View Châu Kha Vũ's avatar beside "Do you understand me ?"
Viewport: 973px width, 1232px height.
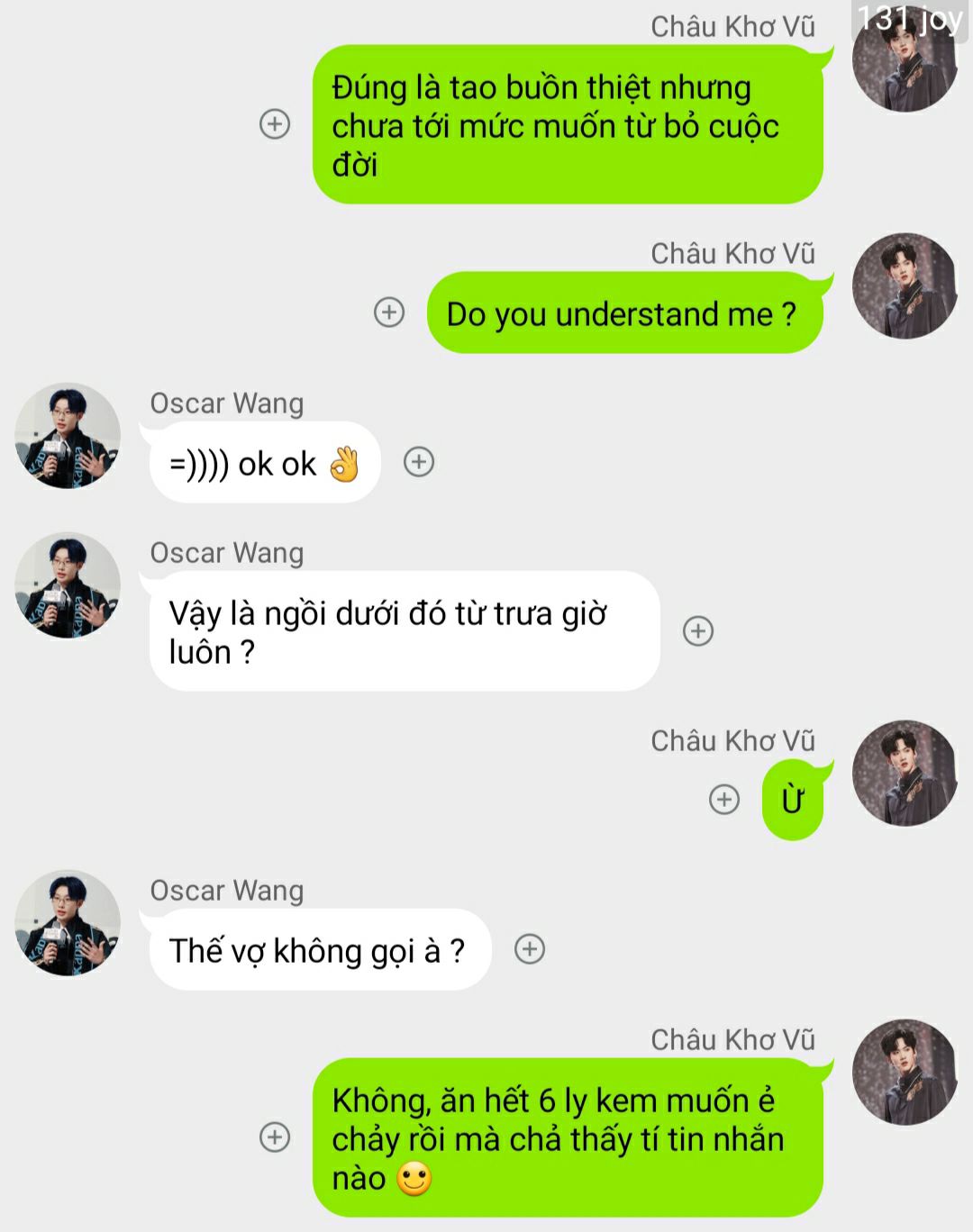pyautogui.click(x=905, y=286)
